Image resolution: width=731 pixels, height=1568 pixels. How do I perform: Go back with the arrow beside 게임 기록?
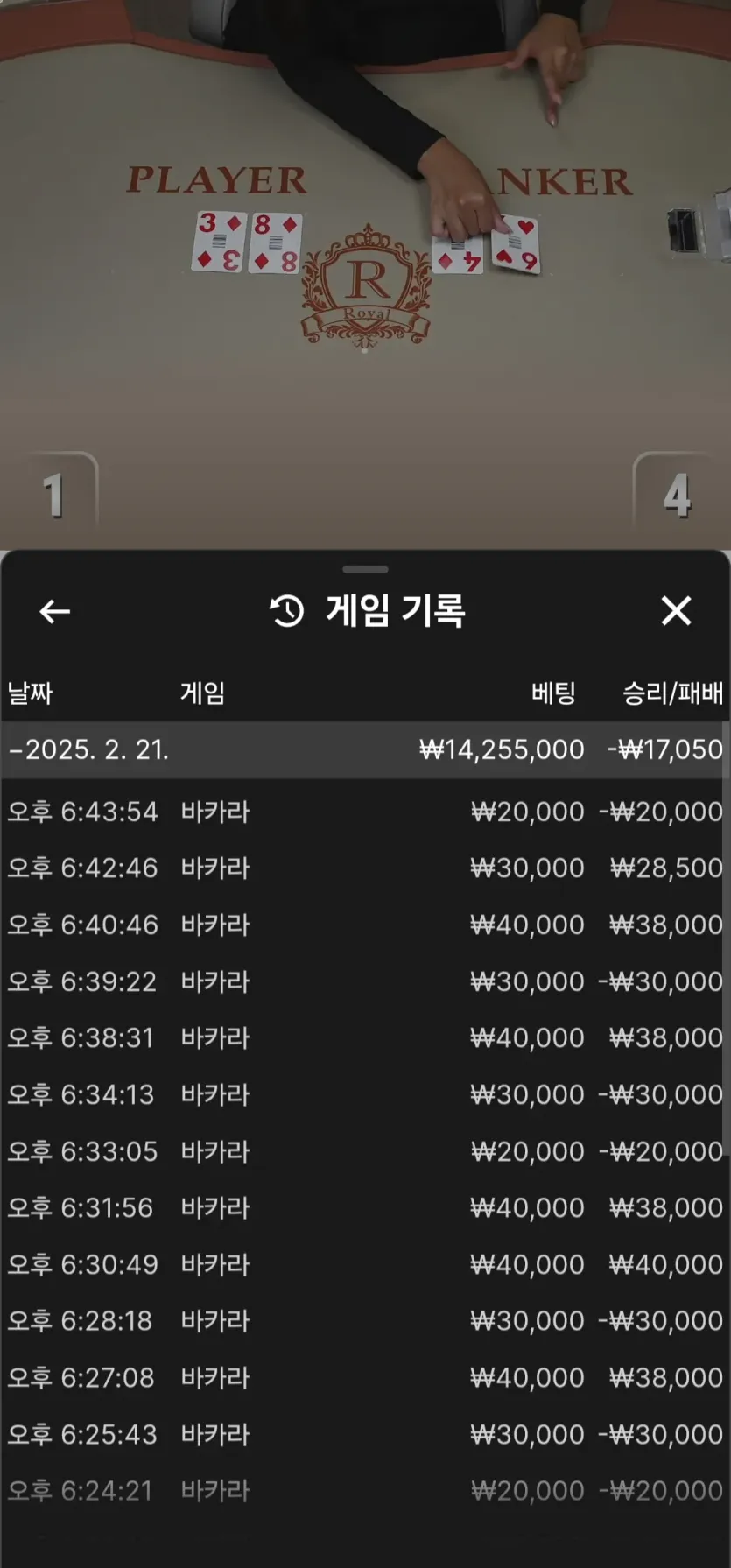tap(54, 611)
